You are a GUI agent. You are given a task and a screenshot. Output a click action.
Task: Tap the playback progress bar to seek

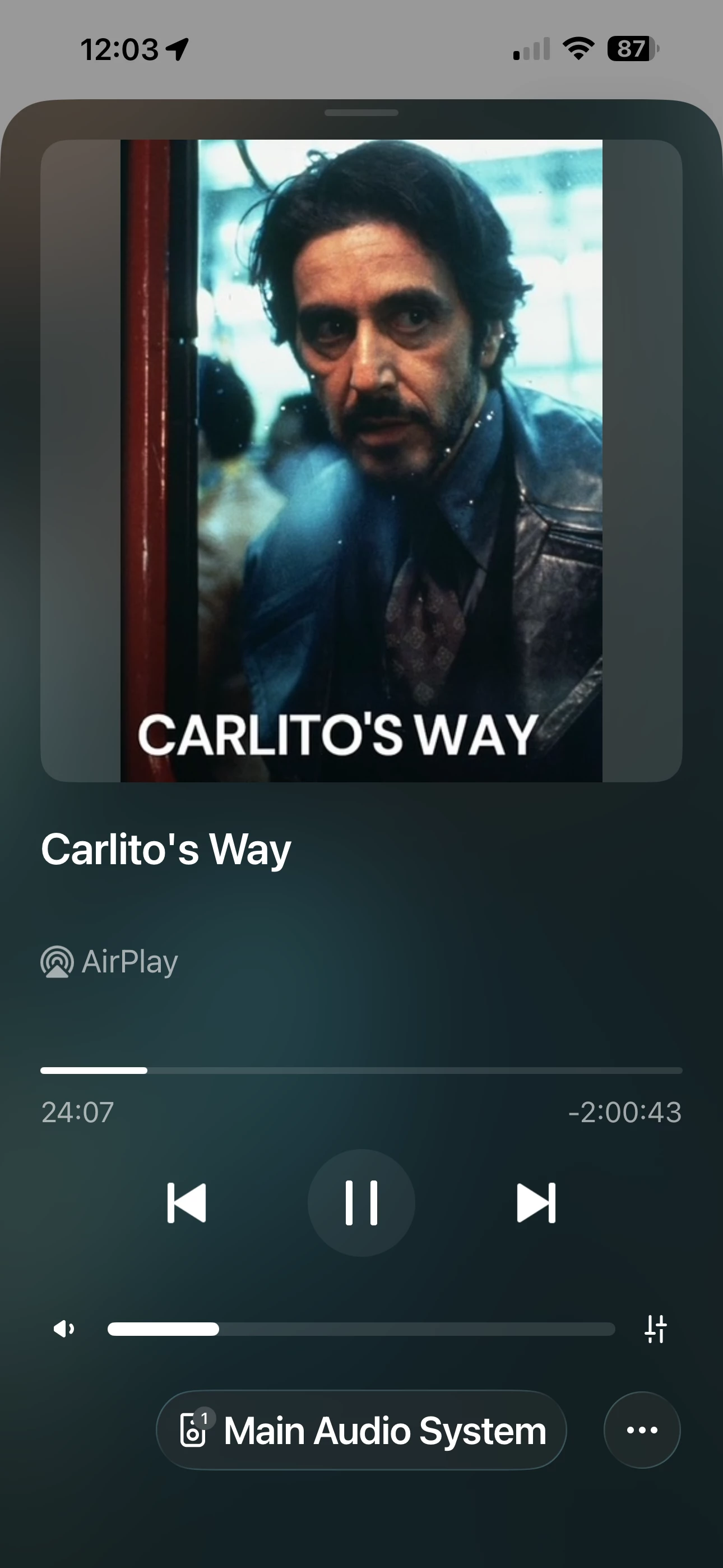[x=361, y=1070]
